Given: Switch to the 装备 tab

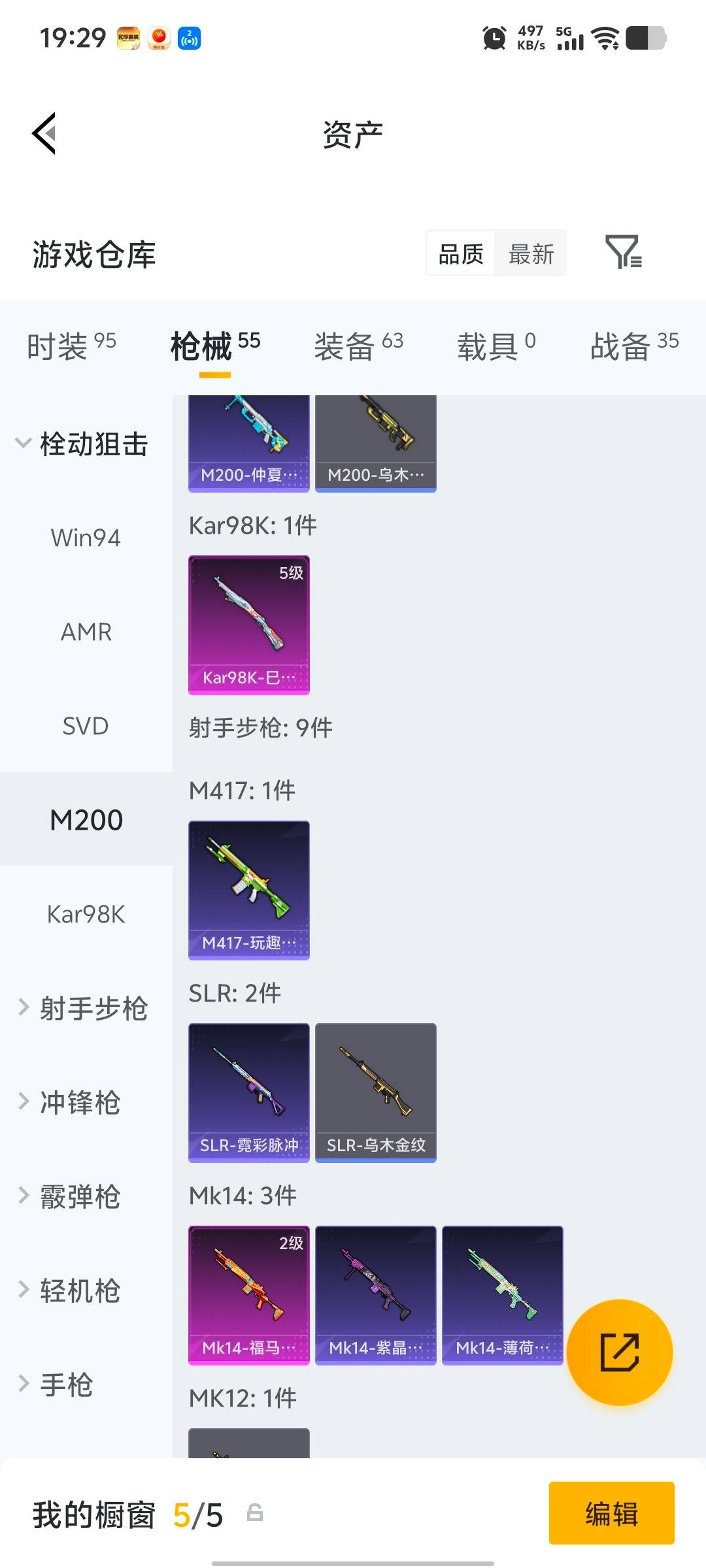Looking at the screenshot, I should click(x=358, y=345).
